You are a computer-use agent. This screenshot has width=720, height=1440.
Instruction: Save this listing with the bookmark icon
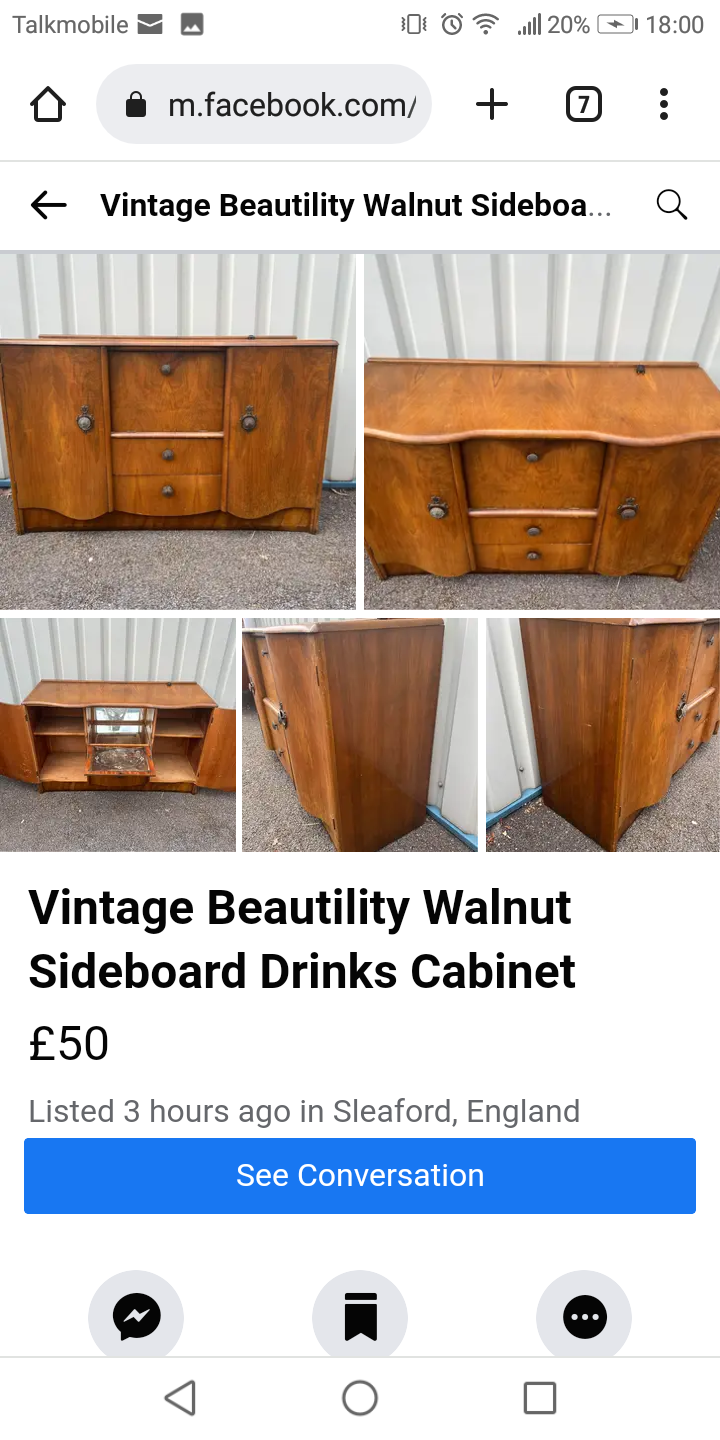tap(360, 1317)
